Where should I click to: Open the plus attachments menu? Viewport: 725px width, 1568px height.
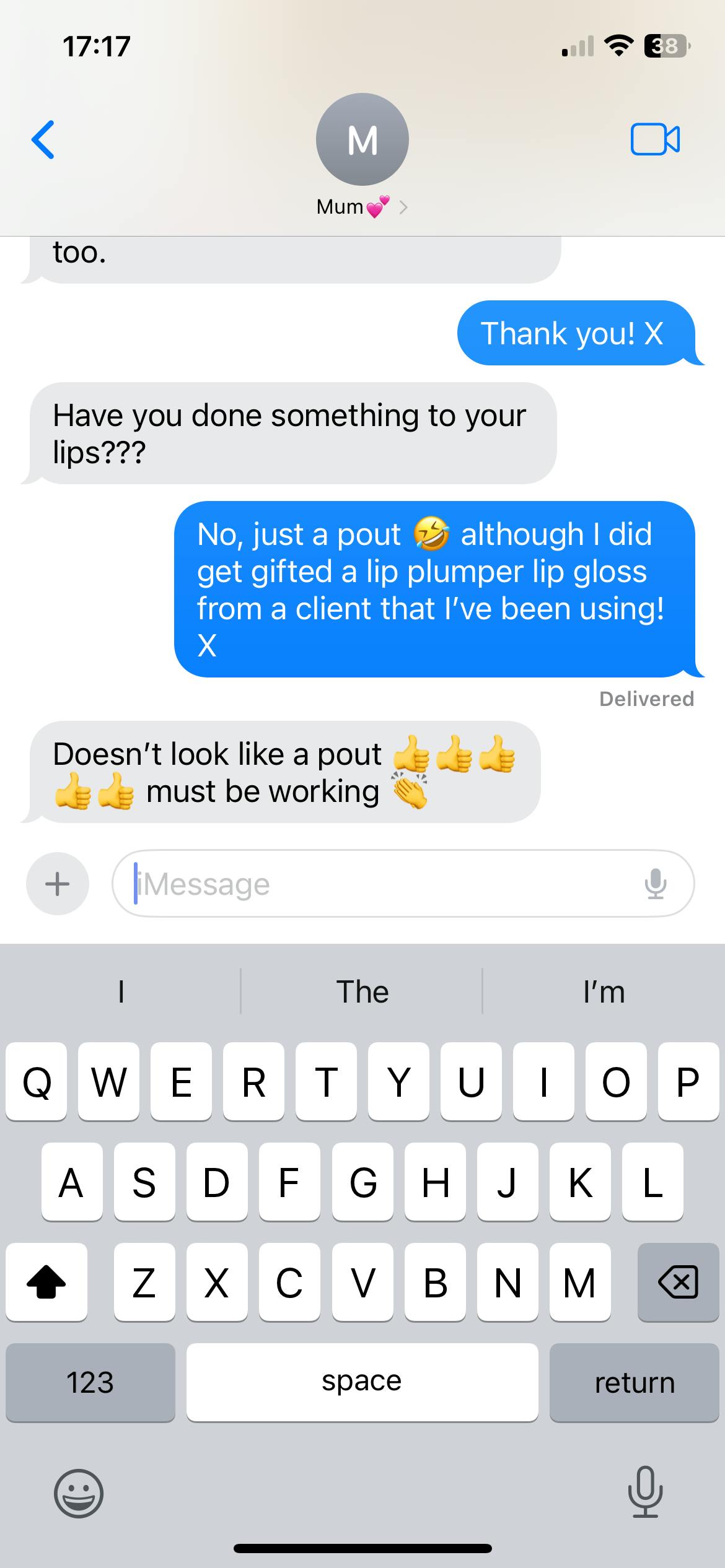pyautogui.click(x=58, y=884)
